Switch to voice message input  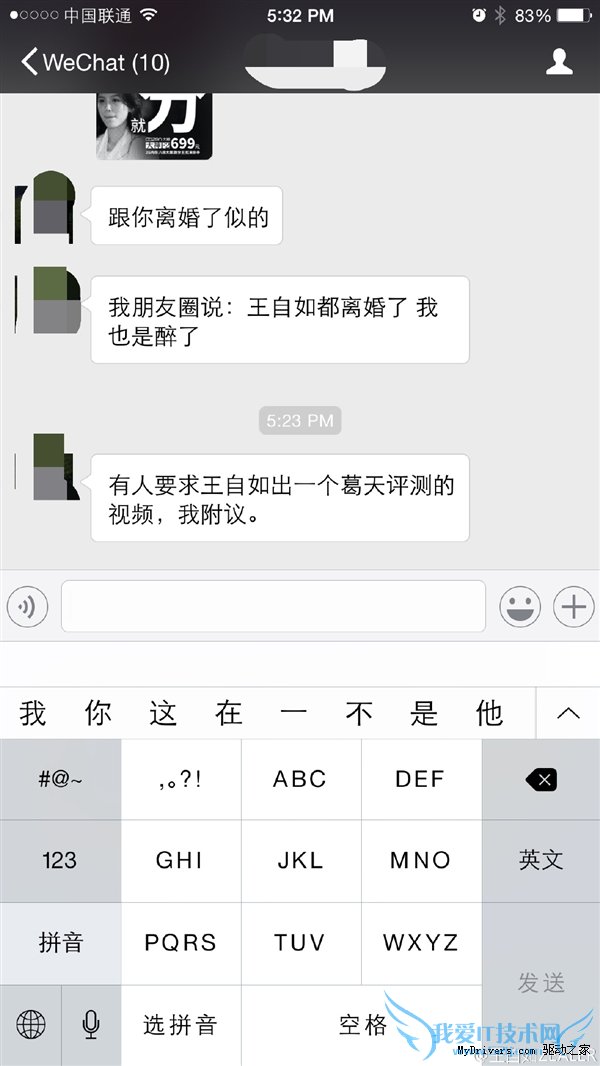coord(28,606)
